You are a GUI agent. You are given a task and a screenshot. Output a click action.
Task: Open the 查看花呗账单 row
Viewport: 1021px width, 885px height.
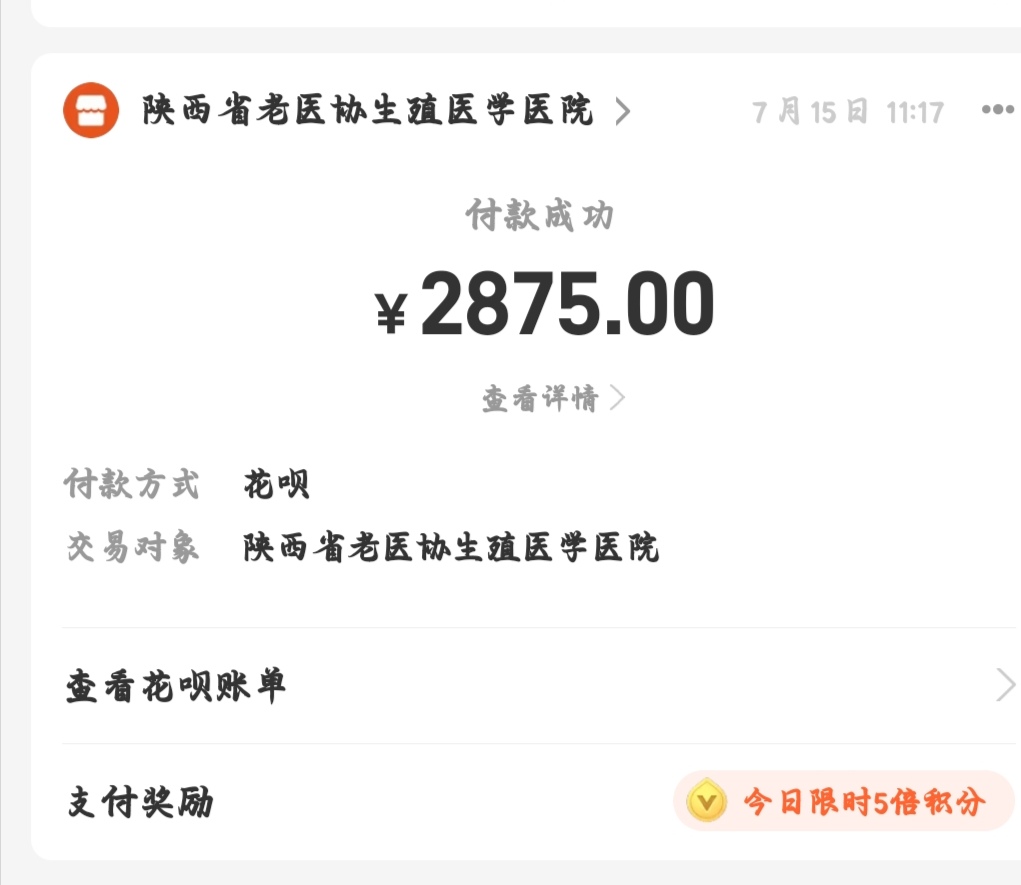(x=538, y=686)
